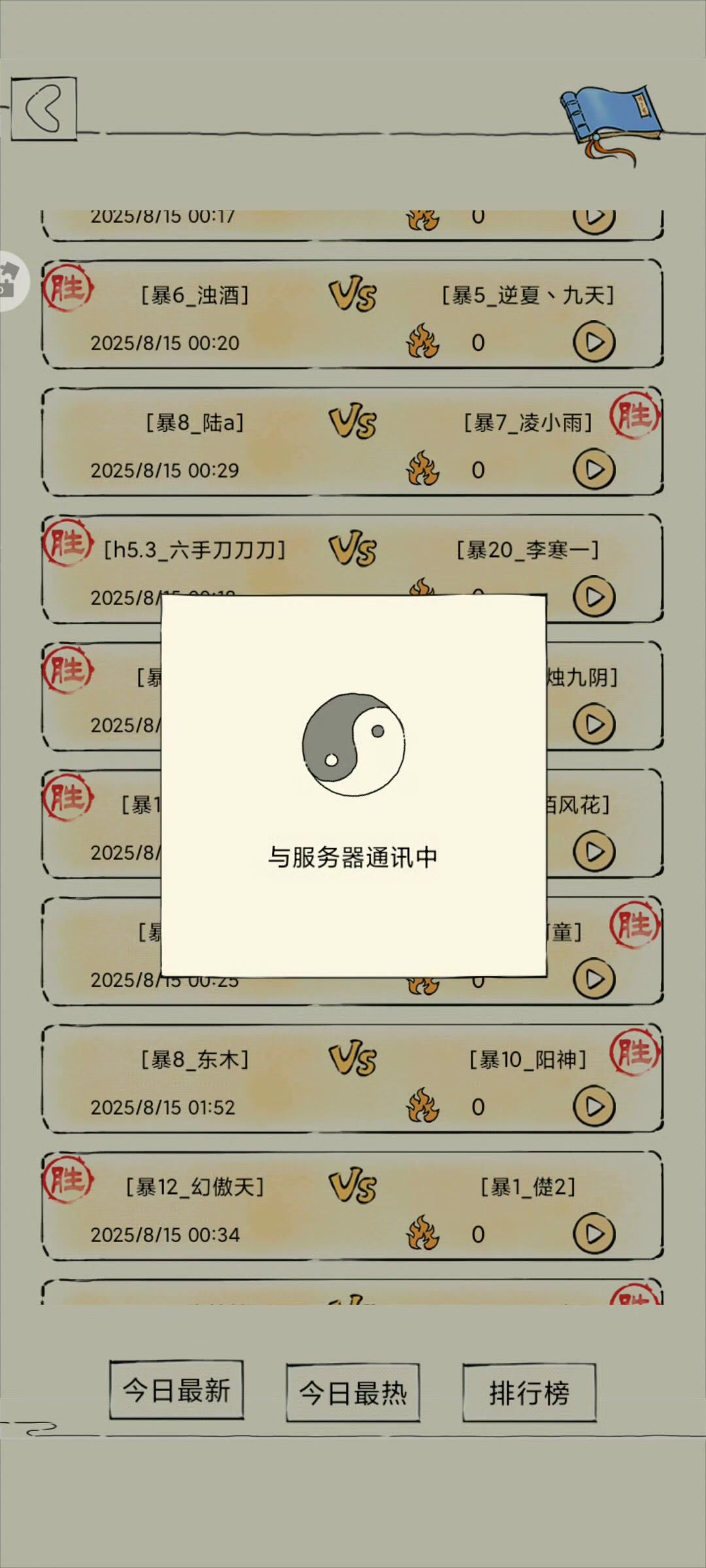Play replay of 暴8_陆a vs 暴7_凌小雨
706x1568 pixels.
point(594,469)
